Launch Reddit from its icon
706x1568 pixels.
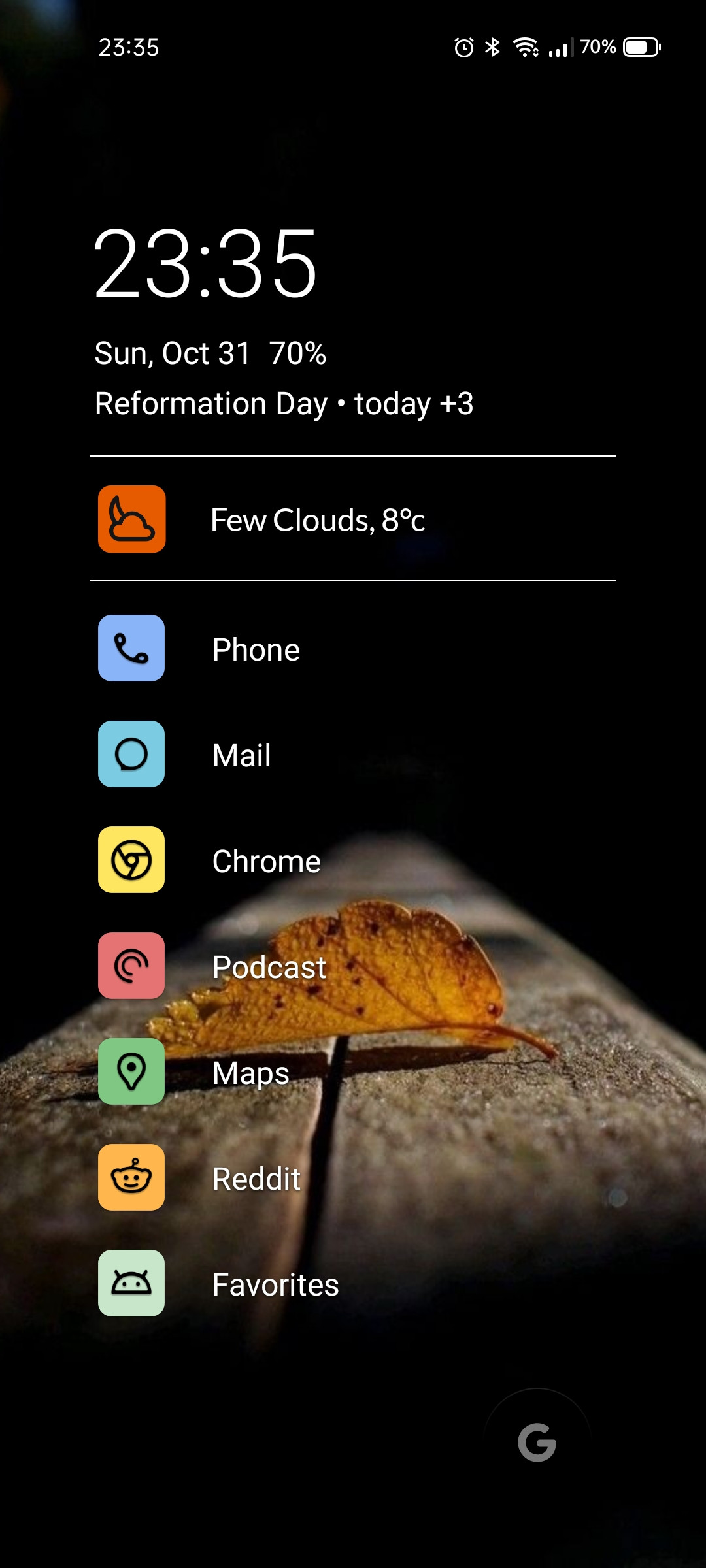pyautogui.click(x=131, y=1177)
